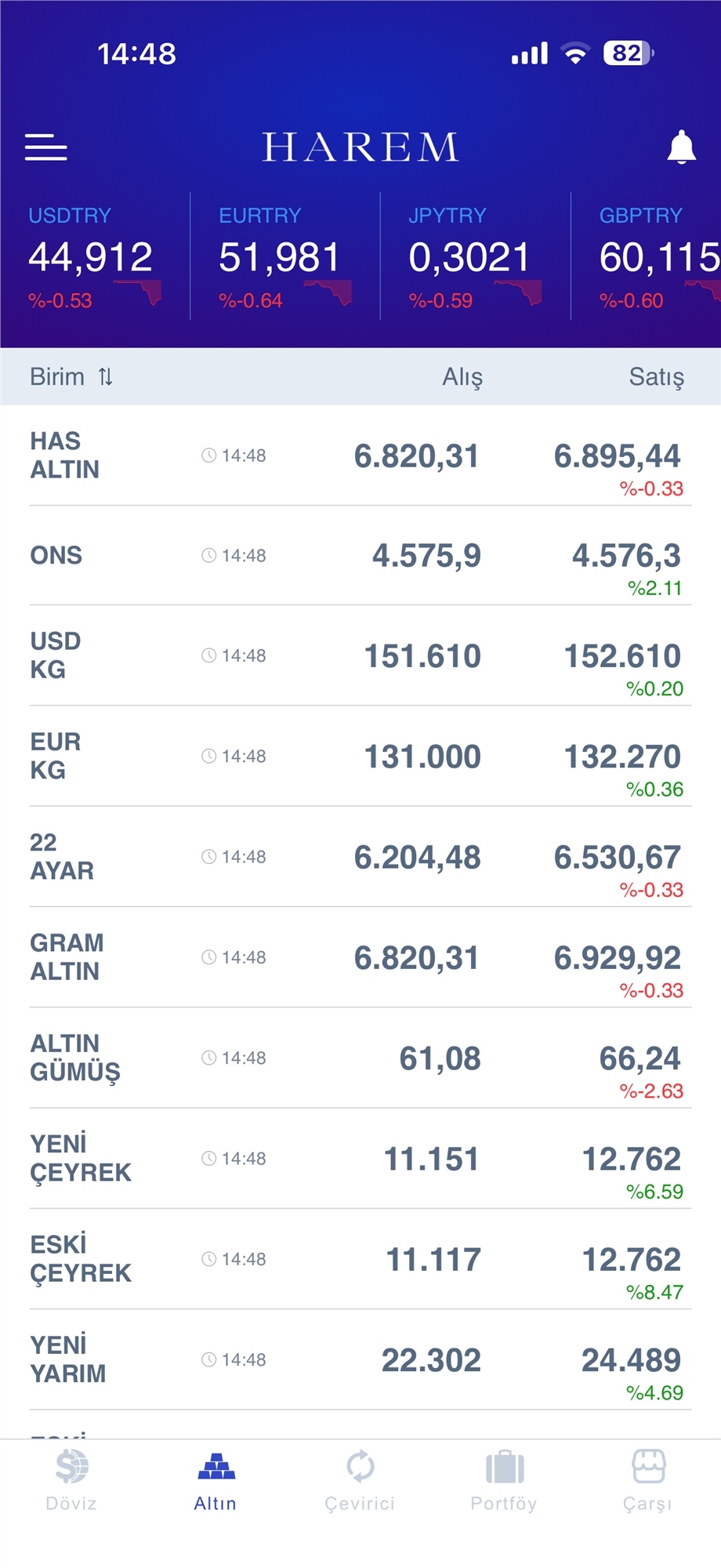The height and width of the screenshot is (1568, 721).
Task: Open notifications via the bell icon
Action: point(681,147)
